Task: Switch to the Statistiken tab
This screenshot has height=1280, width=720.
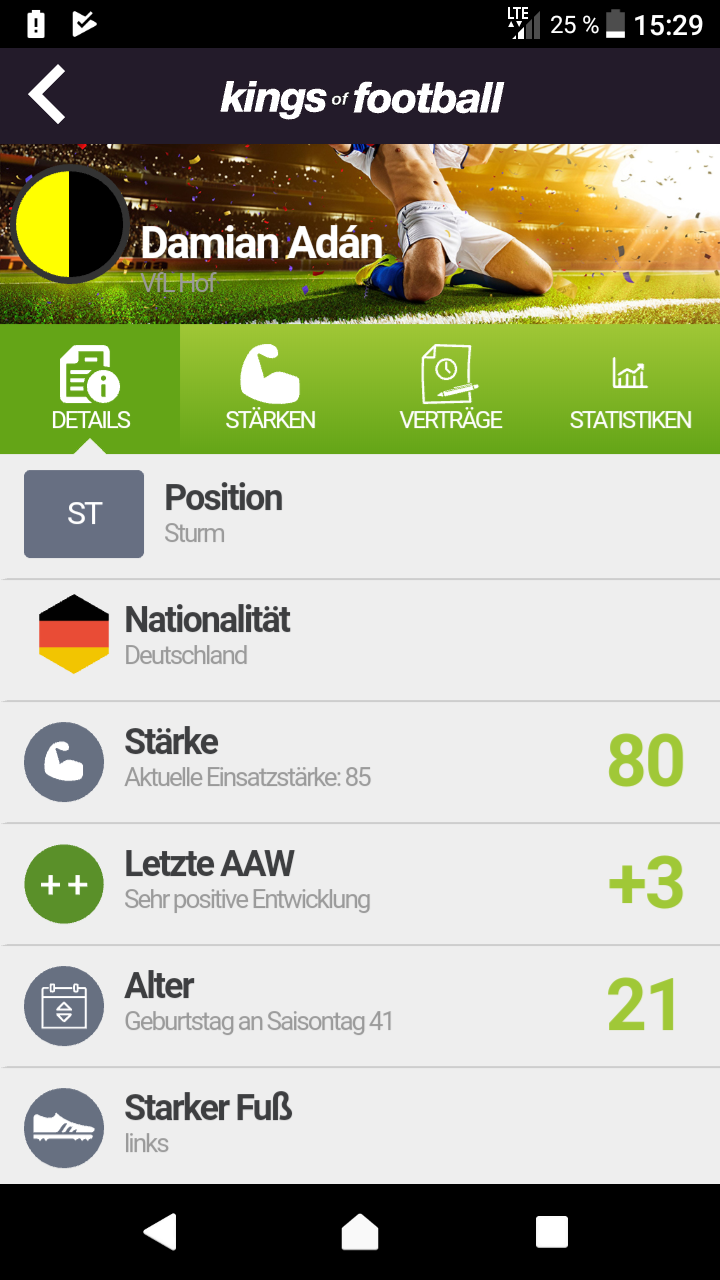Action: [630, 390]
